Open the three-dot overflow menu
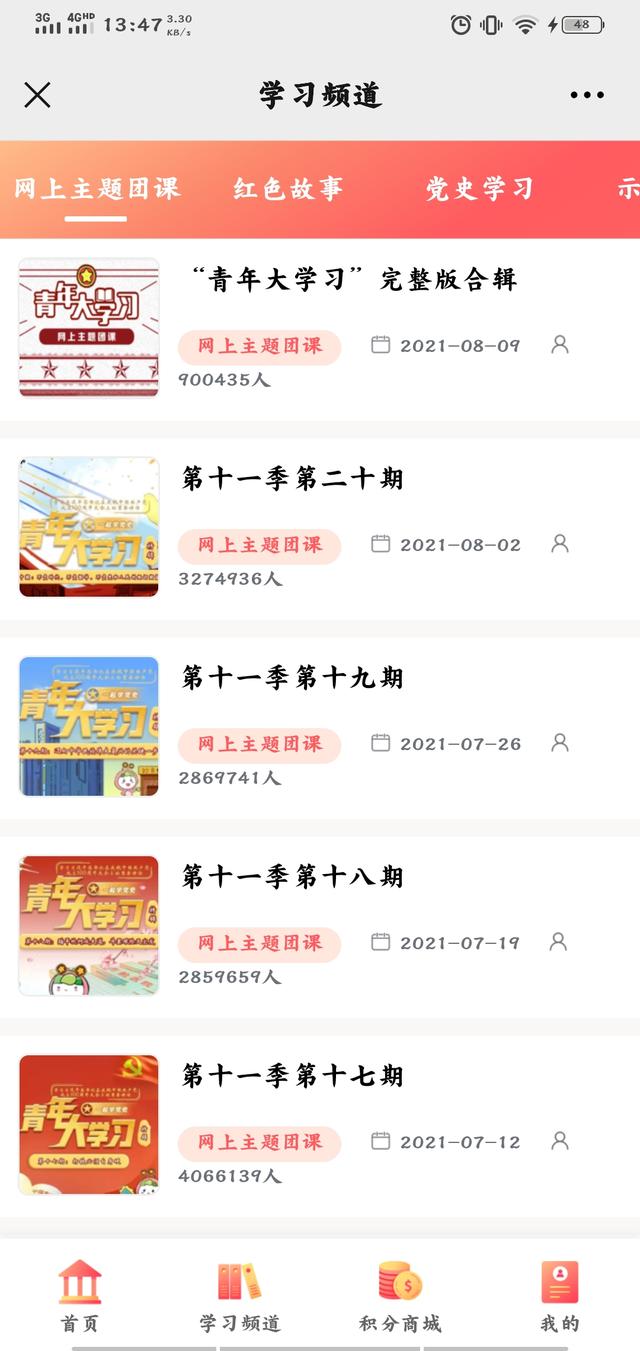The width and height of the screenshot is (640, 1351). tap(587, 95)
